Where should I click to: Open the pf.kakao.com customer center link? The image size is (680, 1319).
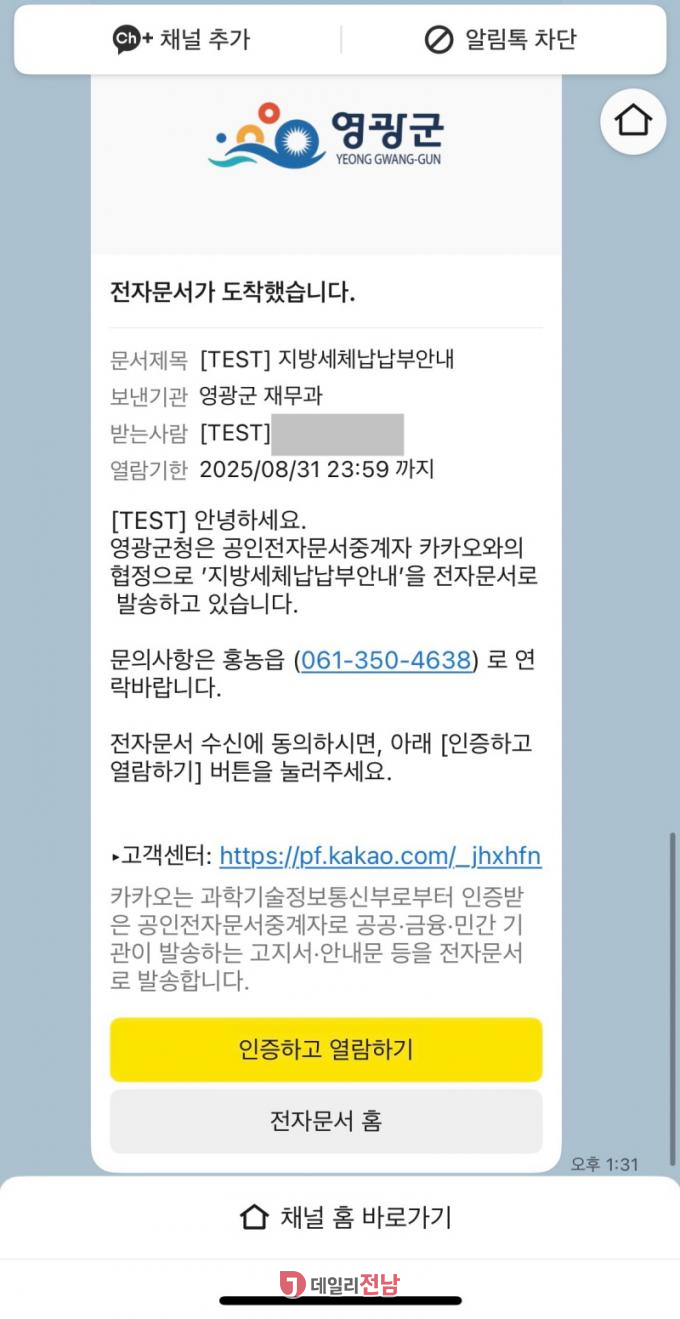pos(380,856)
